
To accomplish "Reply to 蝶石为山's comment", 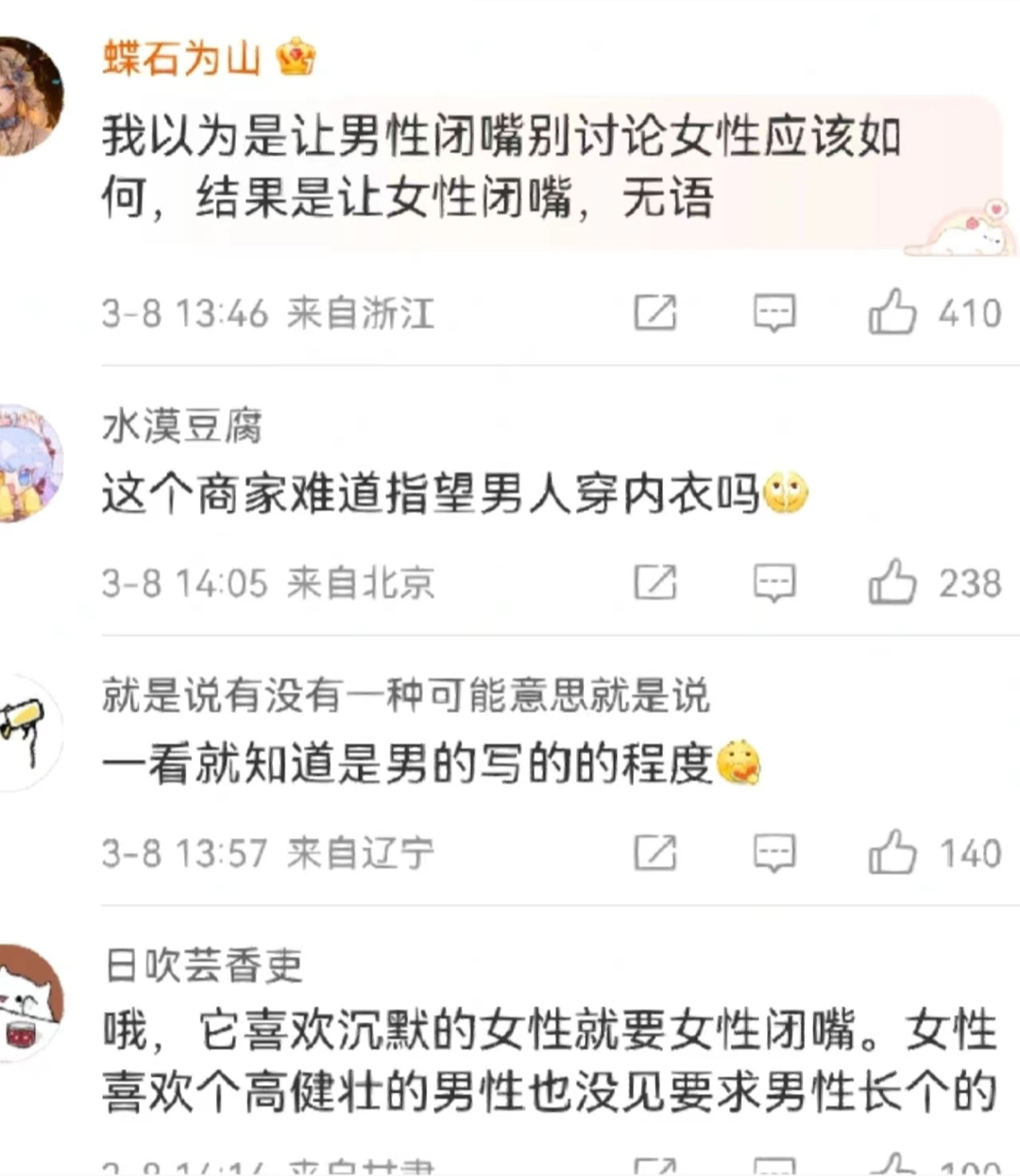I will [773, 313].
